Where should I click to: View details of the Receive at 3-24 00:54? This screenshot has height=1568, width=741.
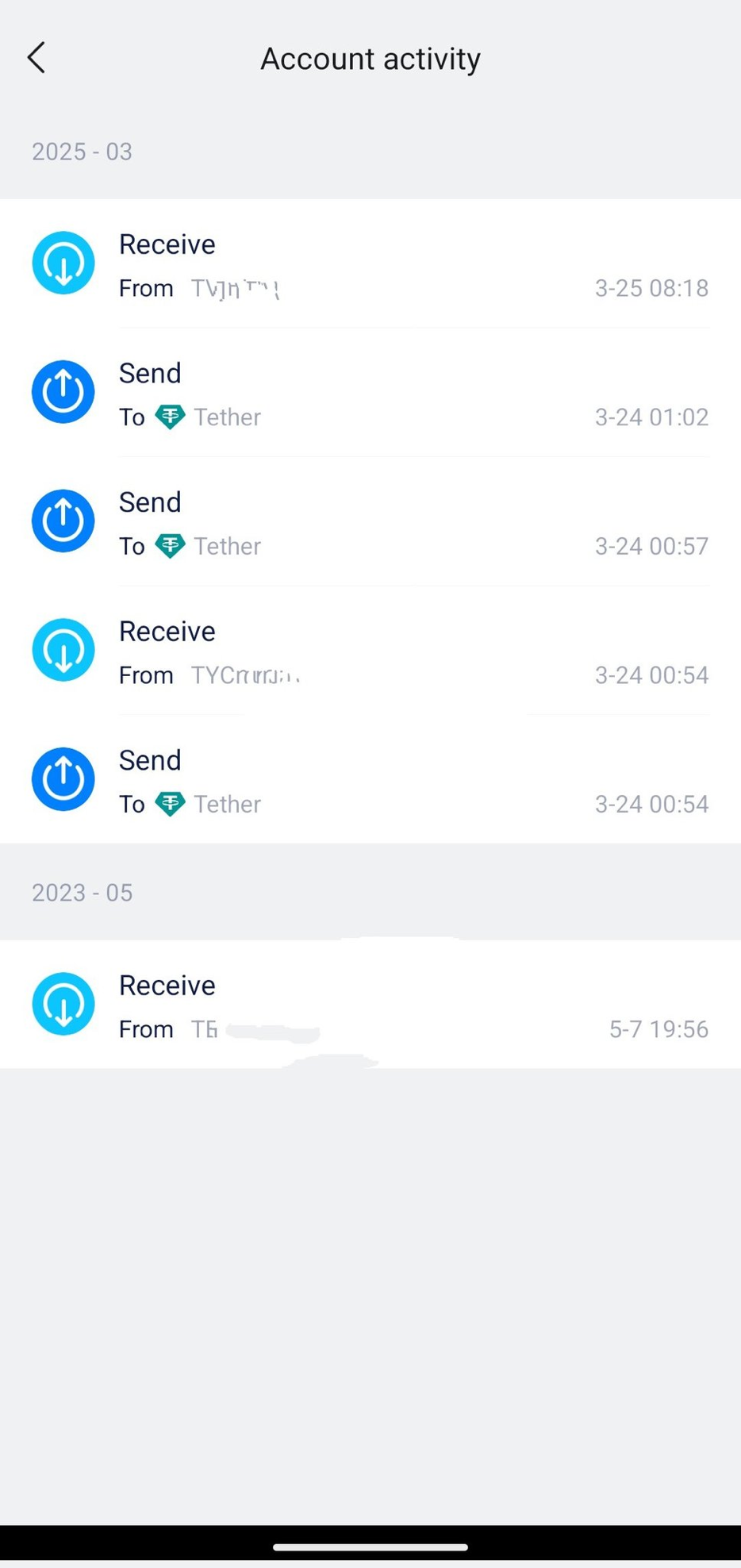click(370, 649)
